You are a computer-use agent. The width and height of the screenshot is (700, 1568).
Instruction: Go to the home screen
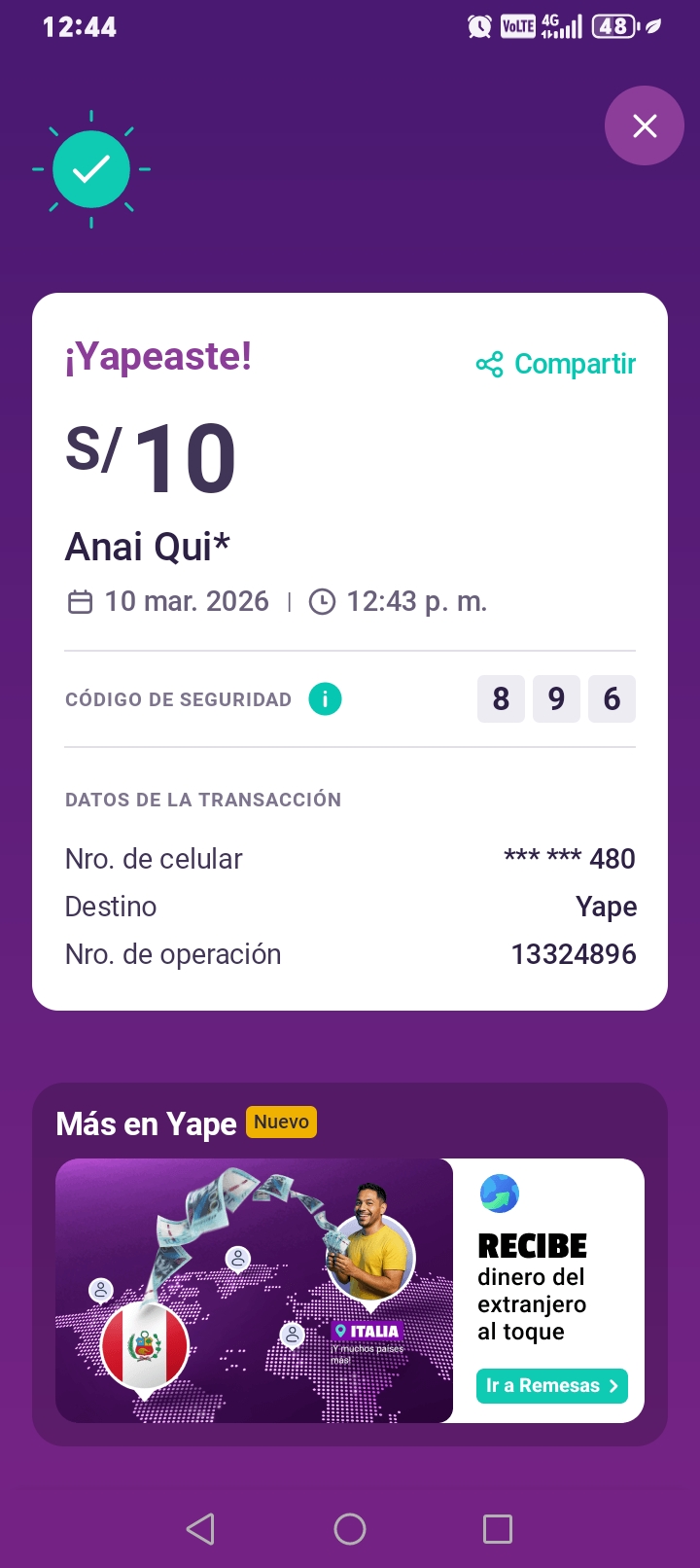click(350, 1529)
